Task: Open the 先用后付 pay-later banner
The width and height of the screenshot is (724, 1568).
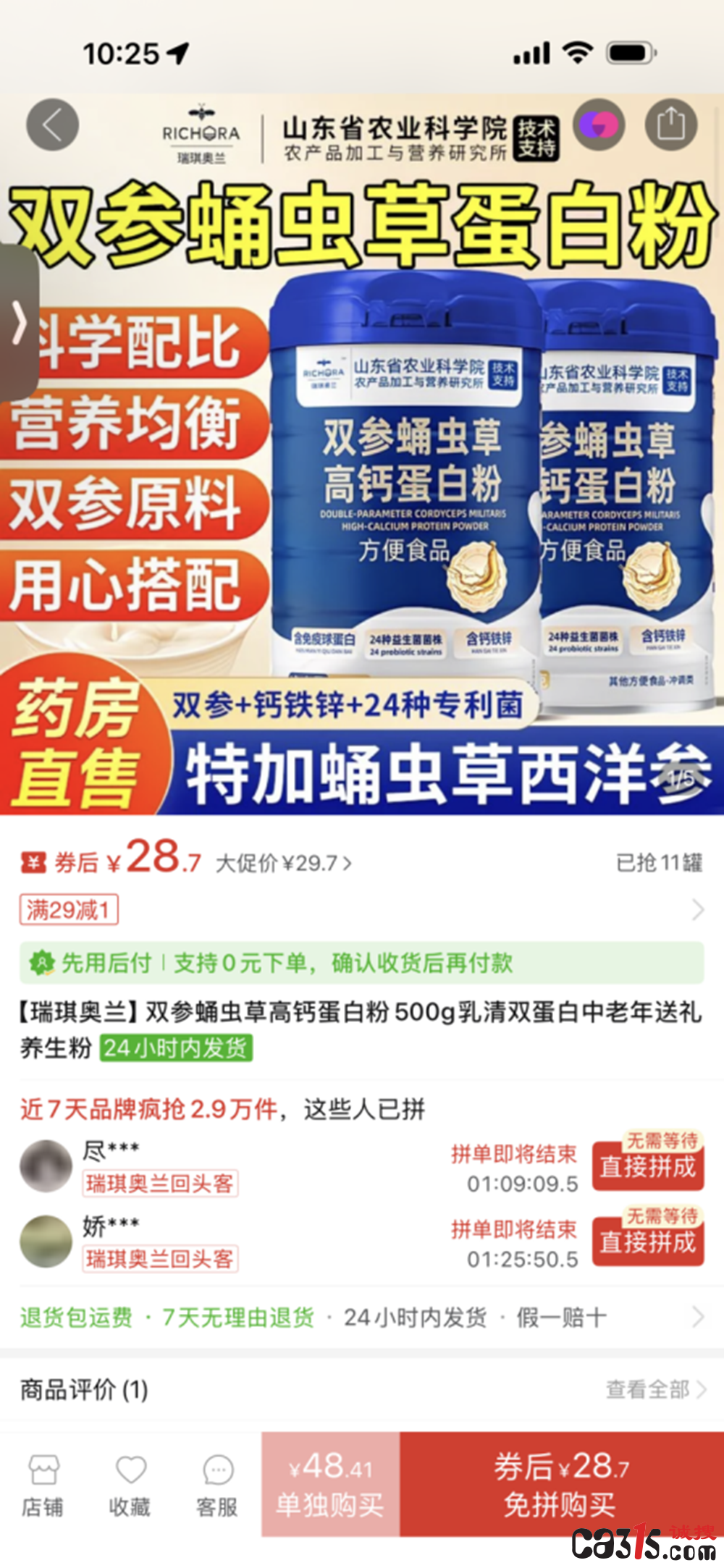Action: (x=362, y=963)
